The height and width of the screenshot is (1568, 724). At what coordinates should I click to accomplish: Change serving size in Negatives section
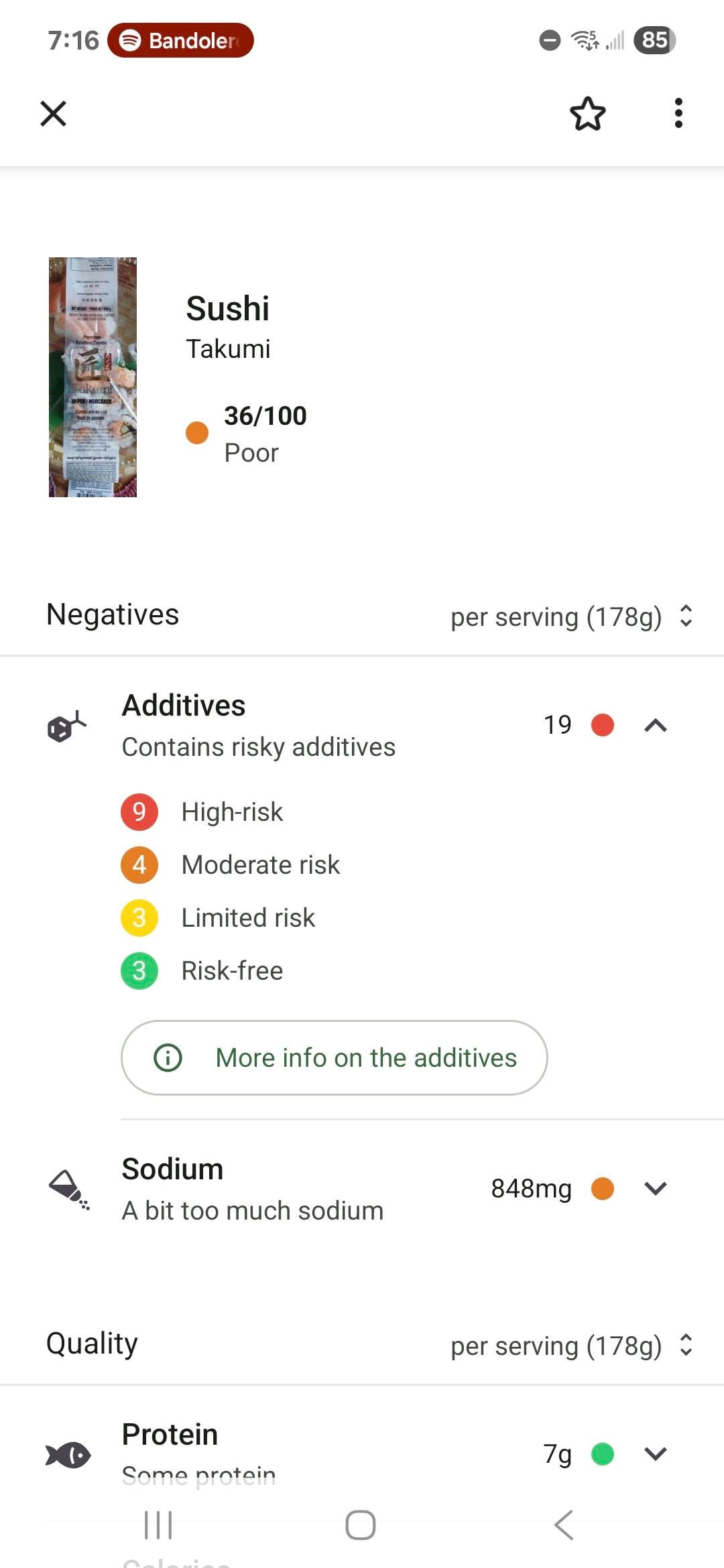[x=571, y=616]
